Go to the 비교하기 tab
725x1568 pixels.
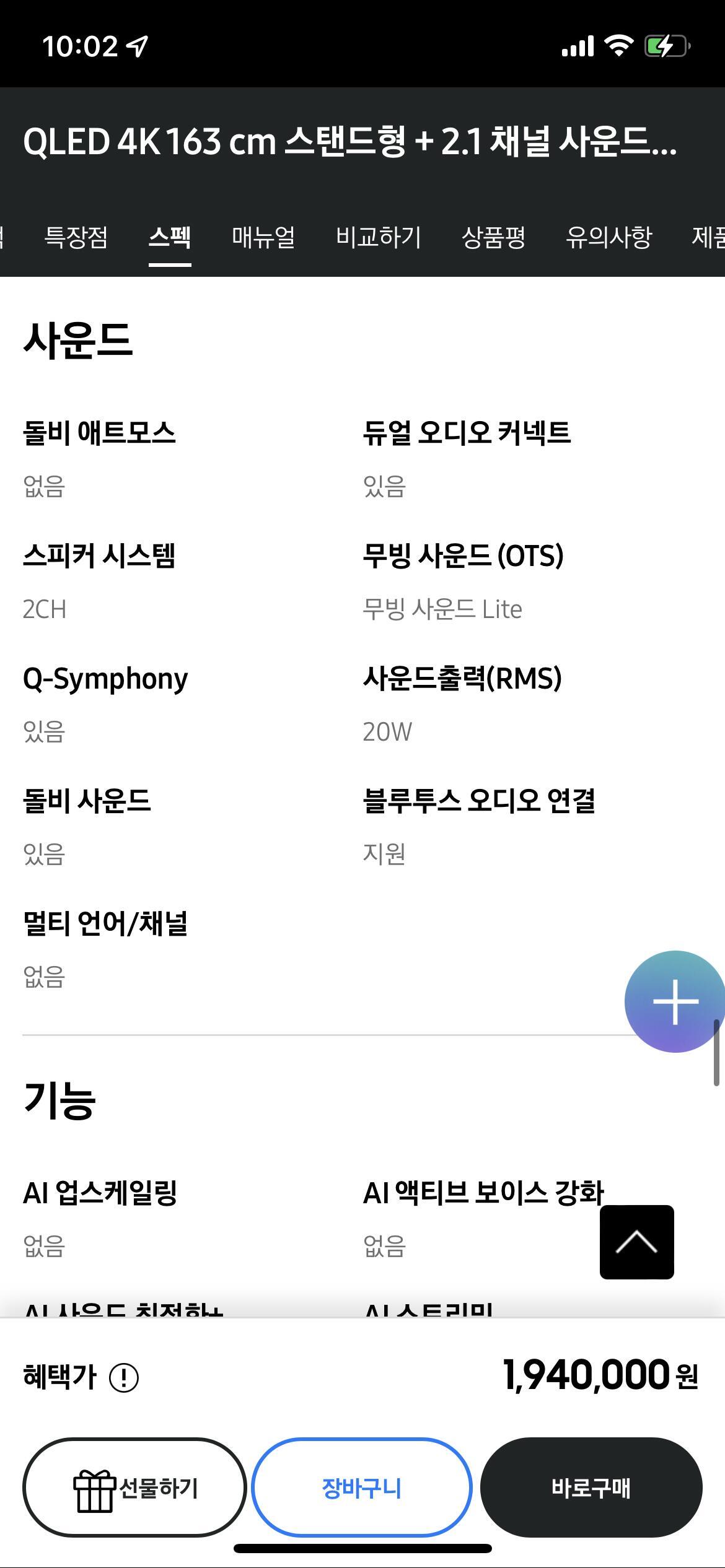[379, 237]
